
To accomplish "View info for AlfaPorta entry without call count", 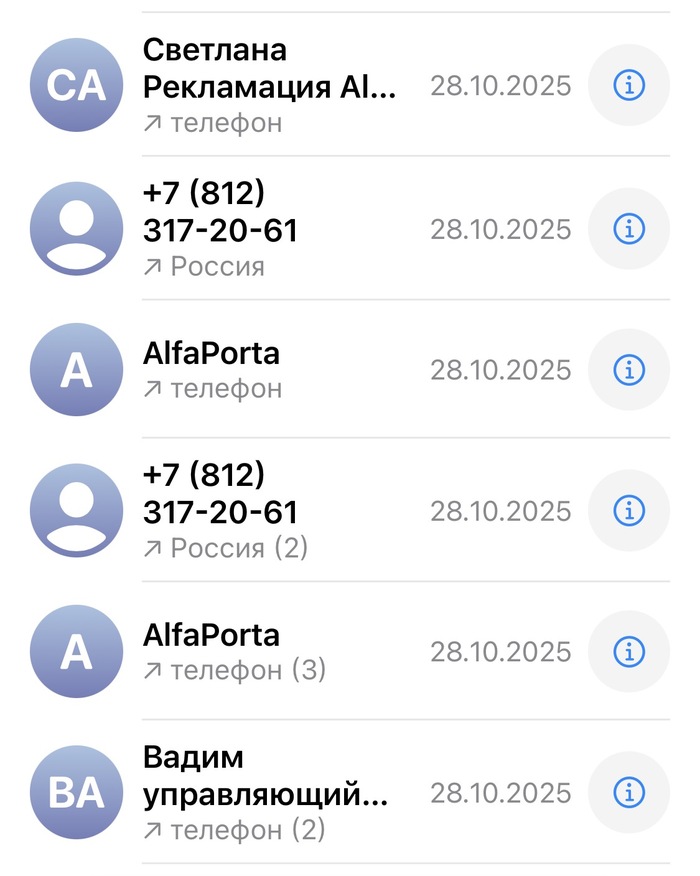I will coord(628,370).
